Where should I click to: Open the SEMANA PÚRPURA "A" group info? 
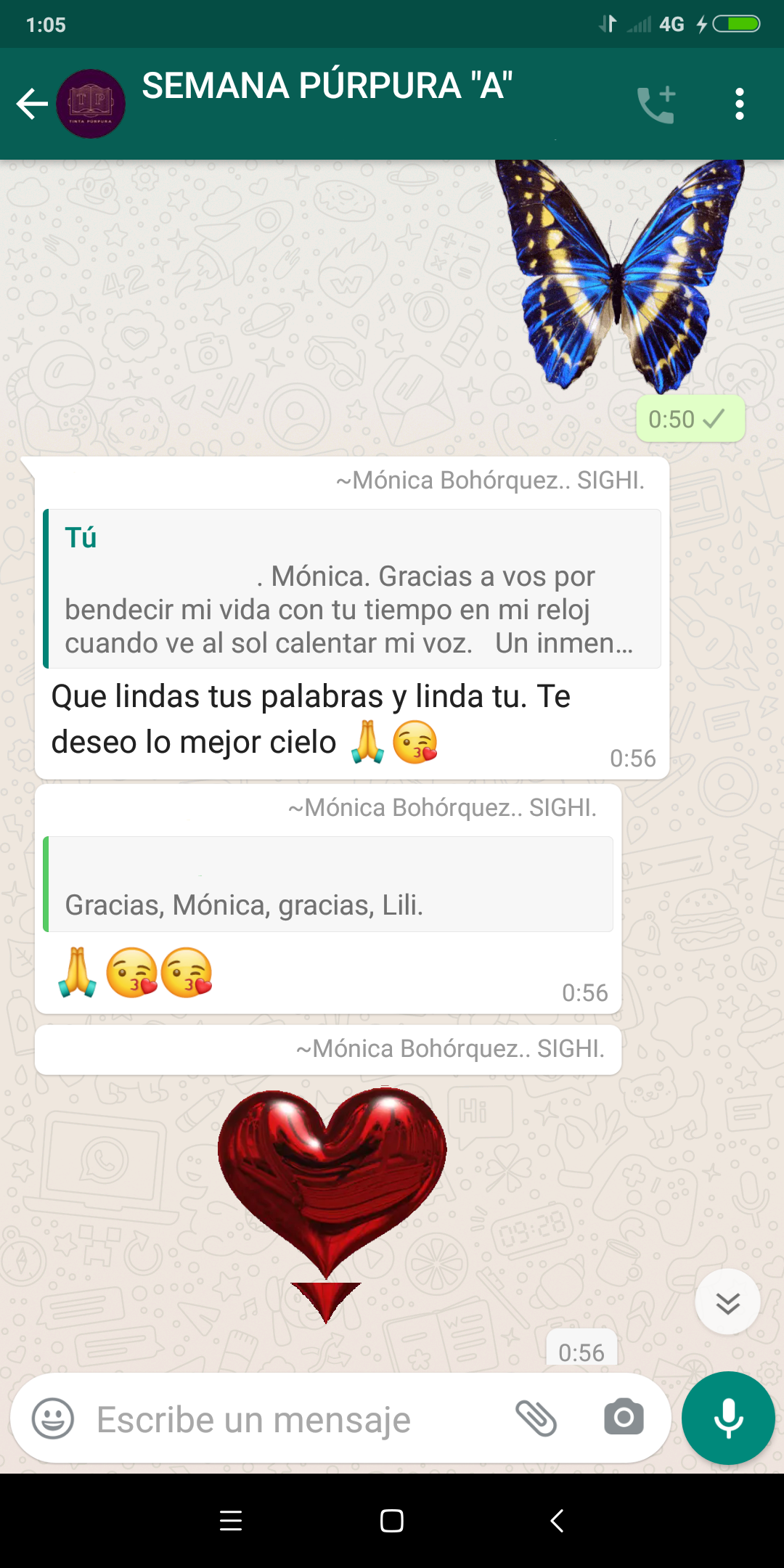point(327,87)
